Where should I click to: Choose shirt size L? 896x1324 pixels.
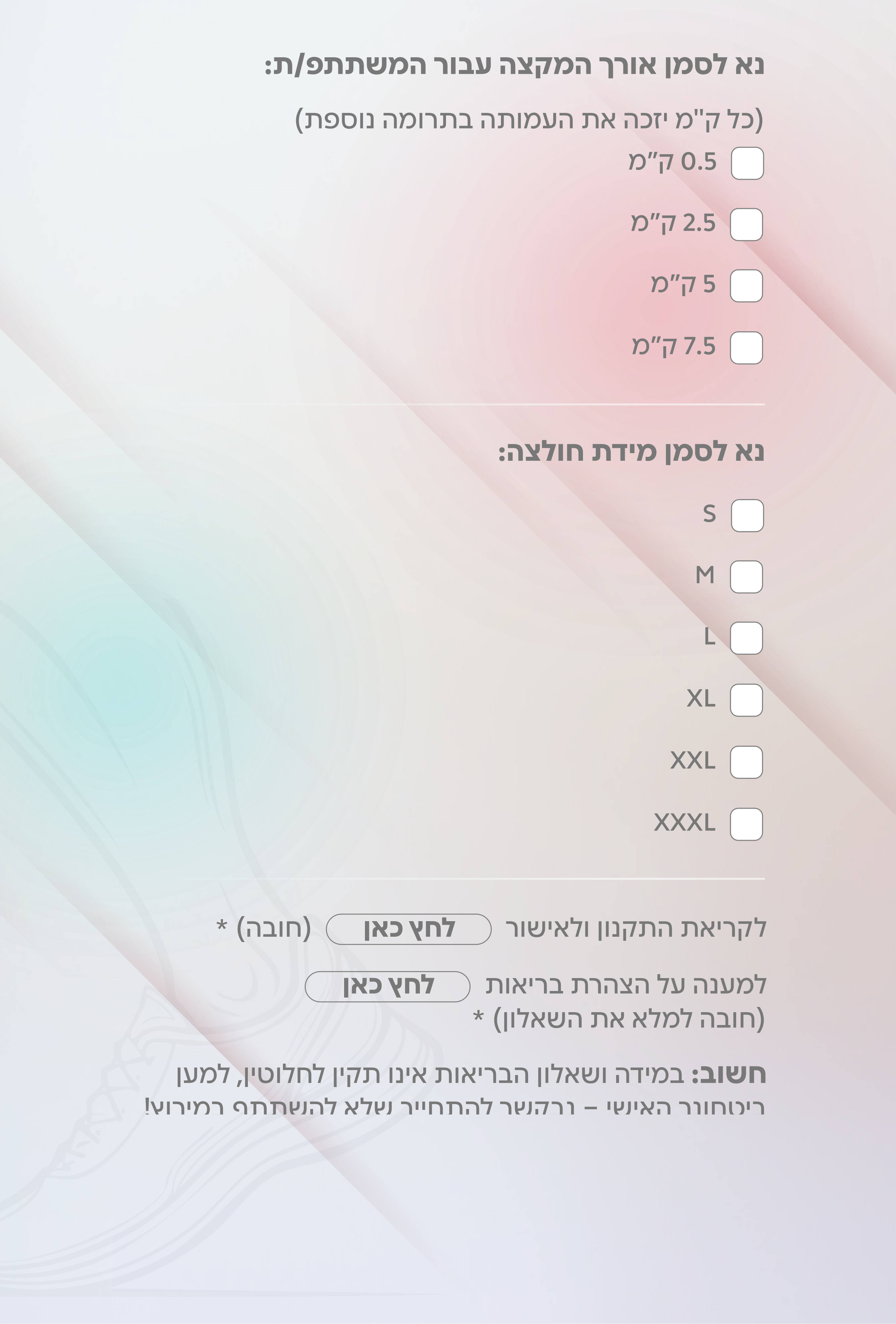[x=746, y=638]
